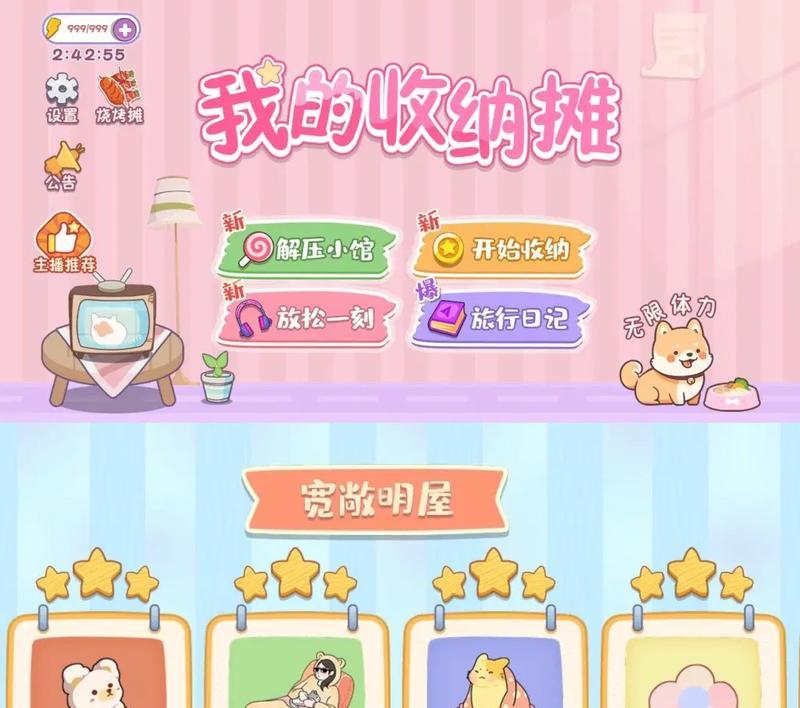Choose the flower level card
The image size is (800, 708).
click(693, 665)
